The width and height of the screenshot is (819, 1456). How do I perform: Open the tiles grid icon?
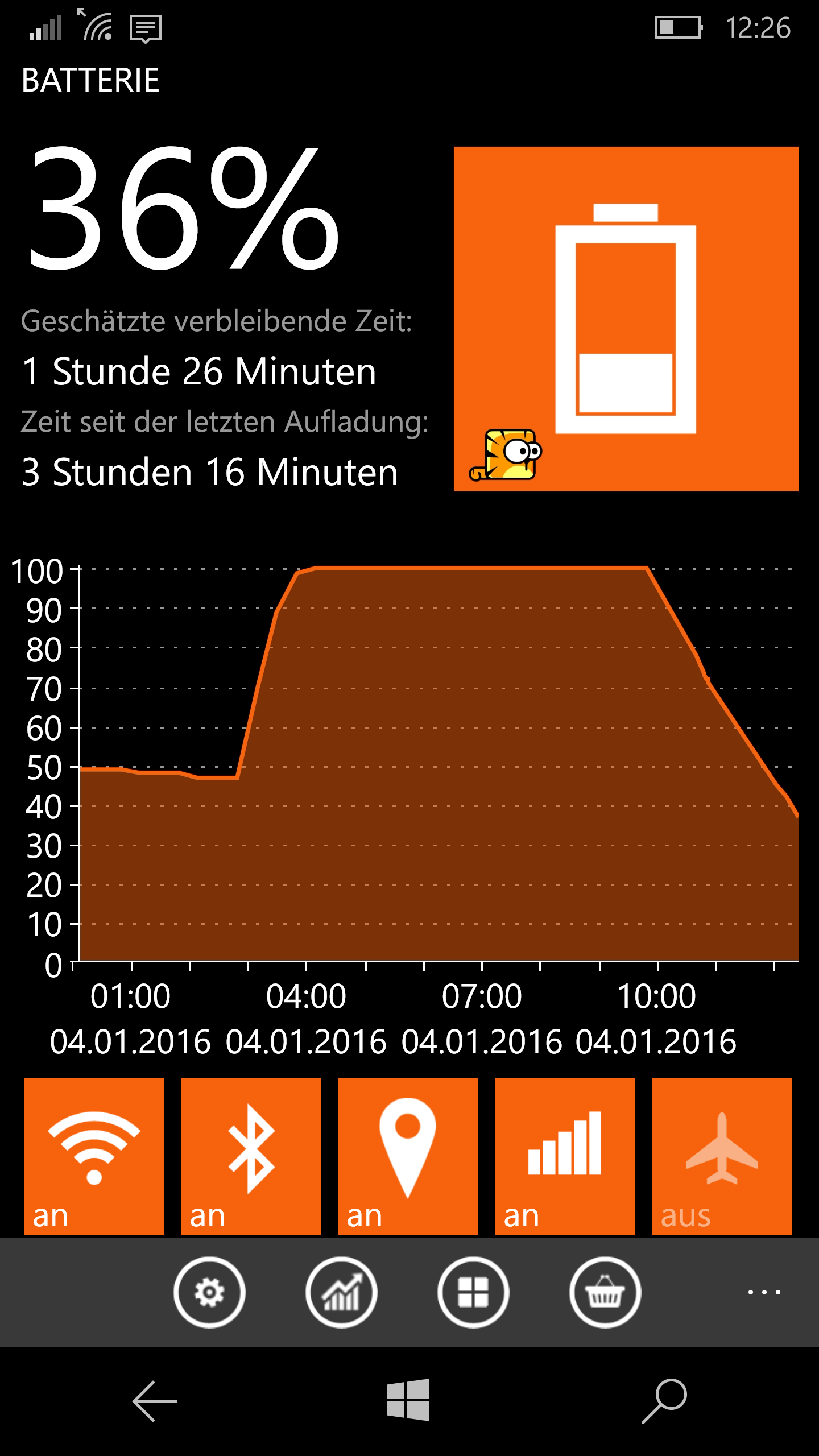point(473,1292)
